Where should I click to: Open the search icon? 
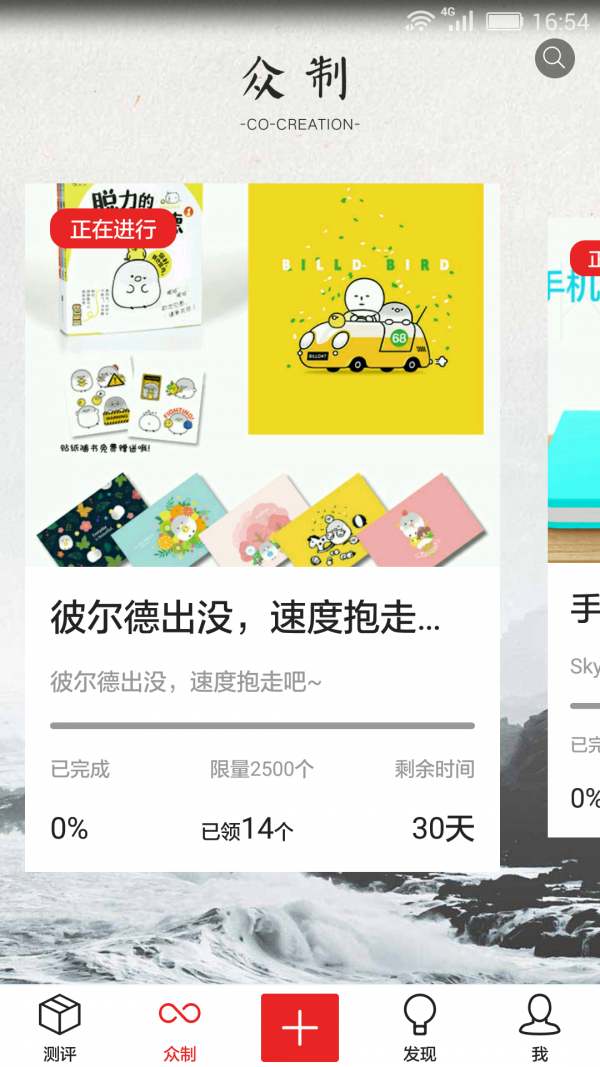pyautogui.click(x=554, y=58)
